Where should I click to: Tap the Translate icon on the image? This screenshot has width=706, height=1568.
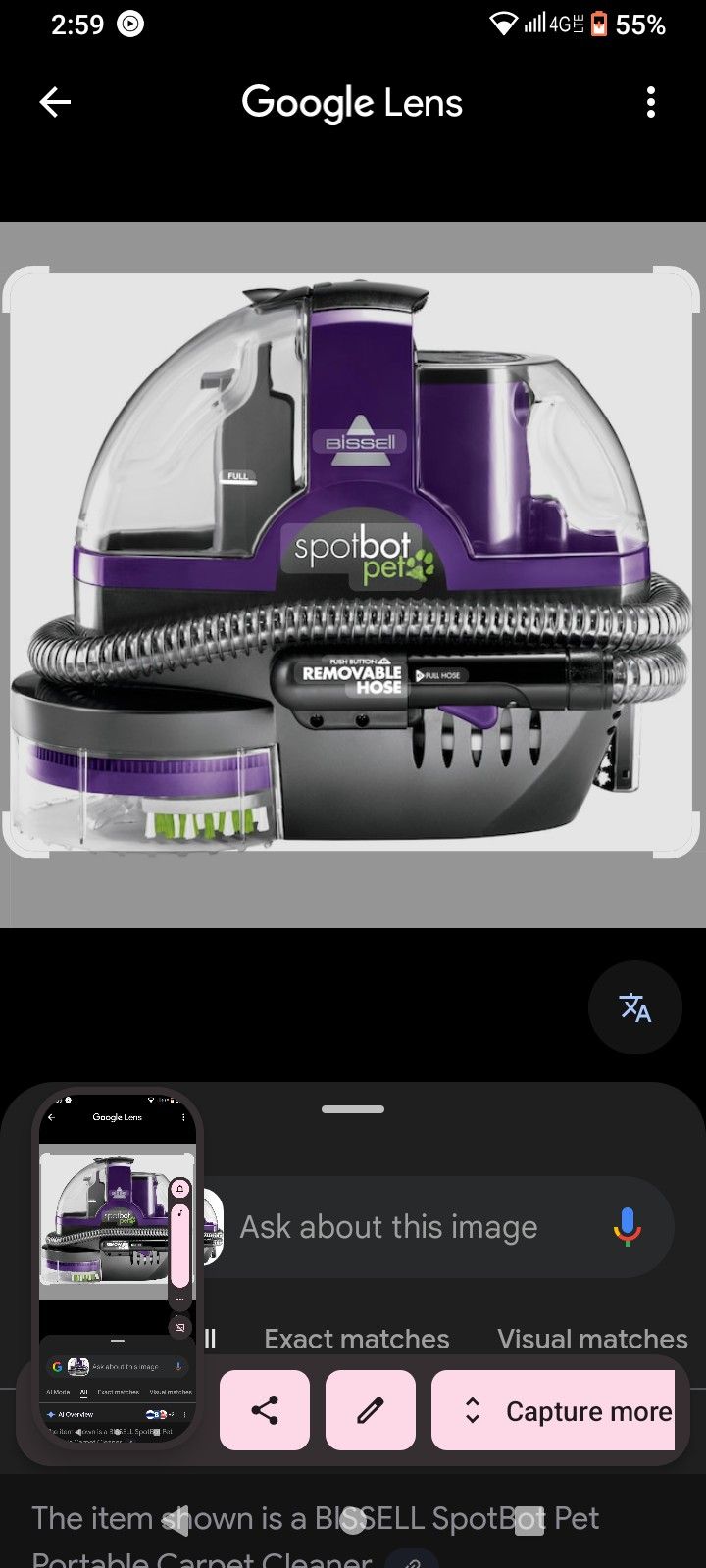click(634, 1007)
